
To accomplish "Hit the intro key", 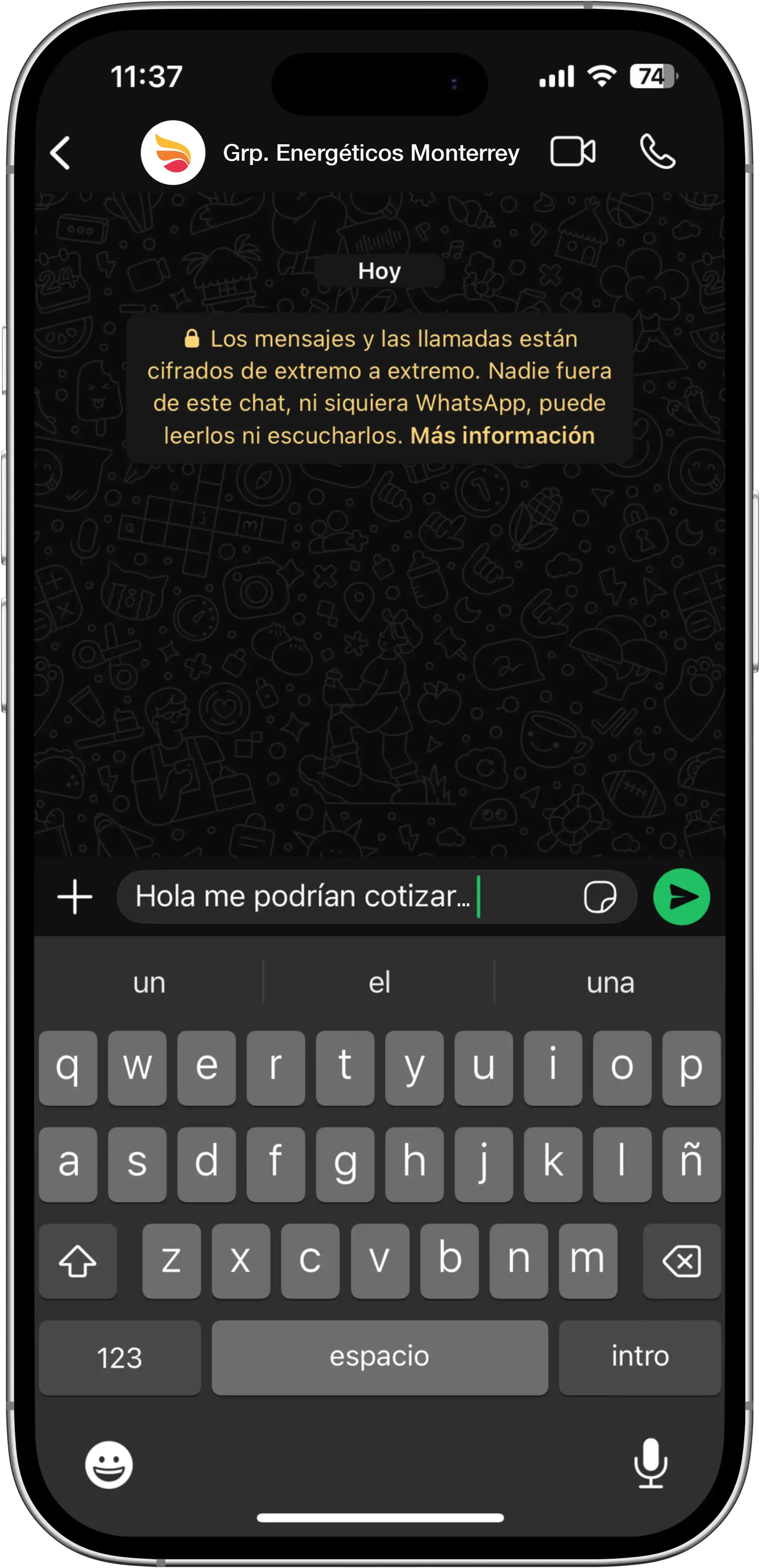I will [x=639, y=1357].
